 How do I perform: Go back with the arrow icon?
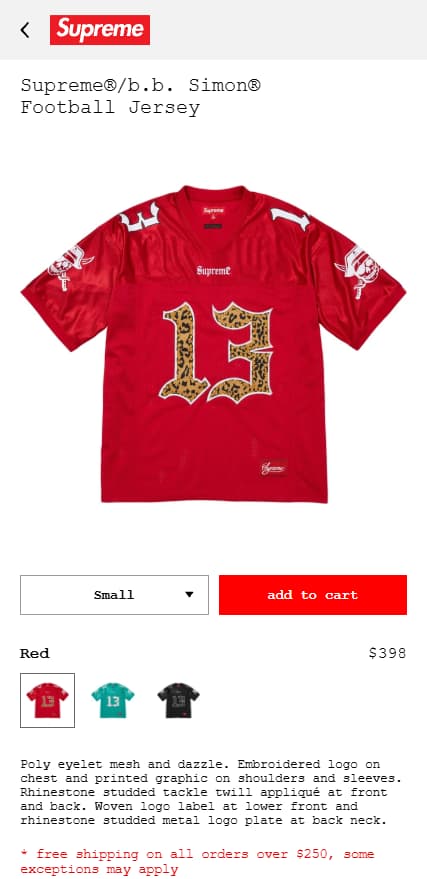(25, 30)
